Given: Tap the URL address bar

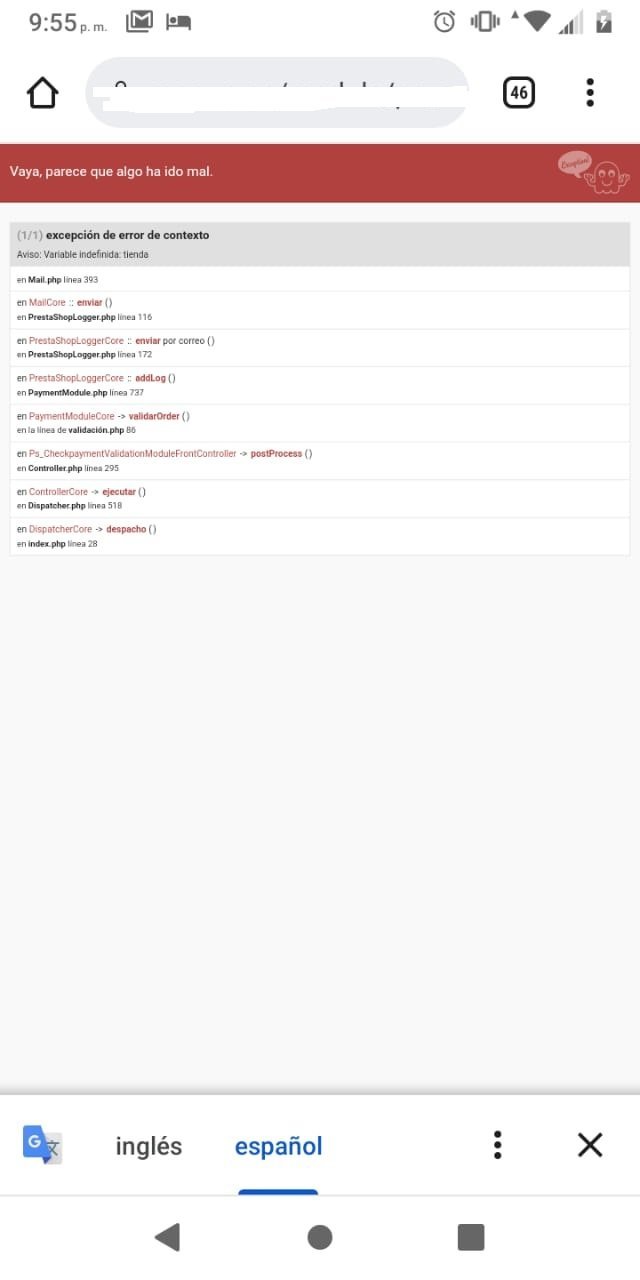Looking at the screenshot, I should [x=276, y=93].
